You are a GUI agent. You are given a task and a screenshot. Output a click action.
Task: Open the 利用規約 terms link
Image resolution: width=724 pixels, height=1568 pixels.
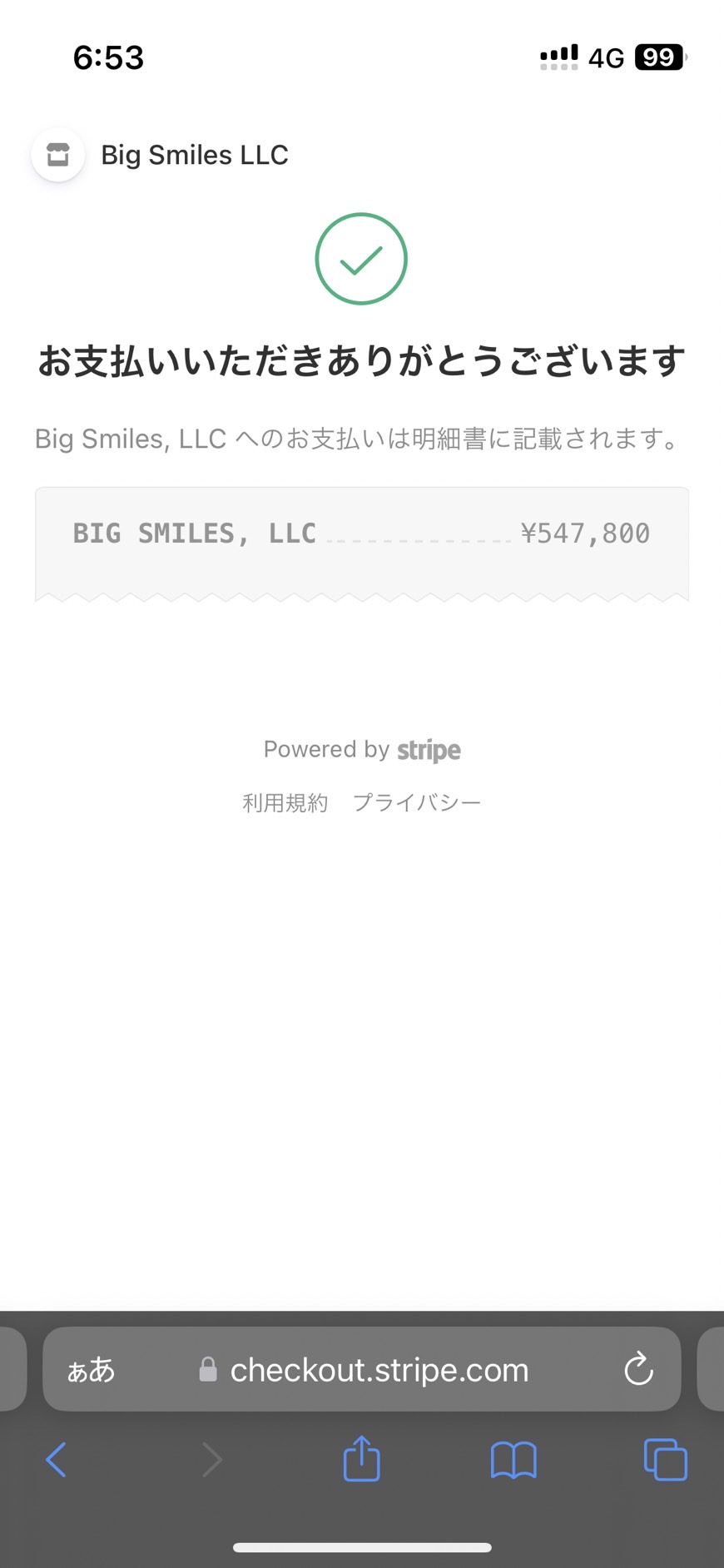(285, 802)
